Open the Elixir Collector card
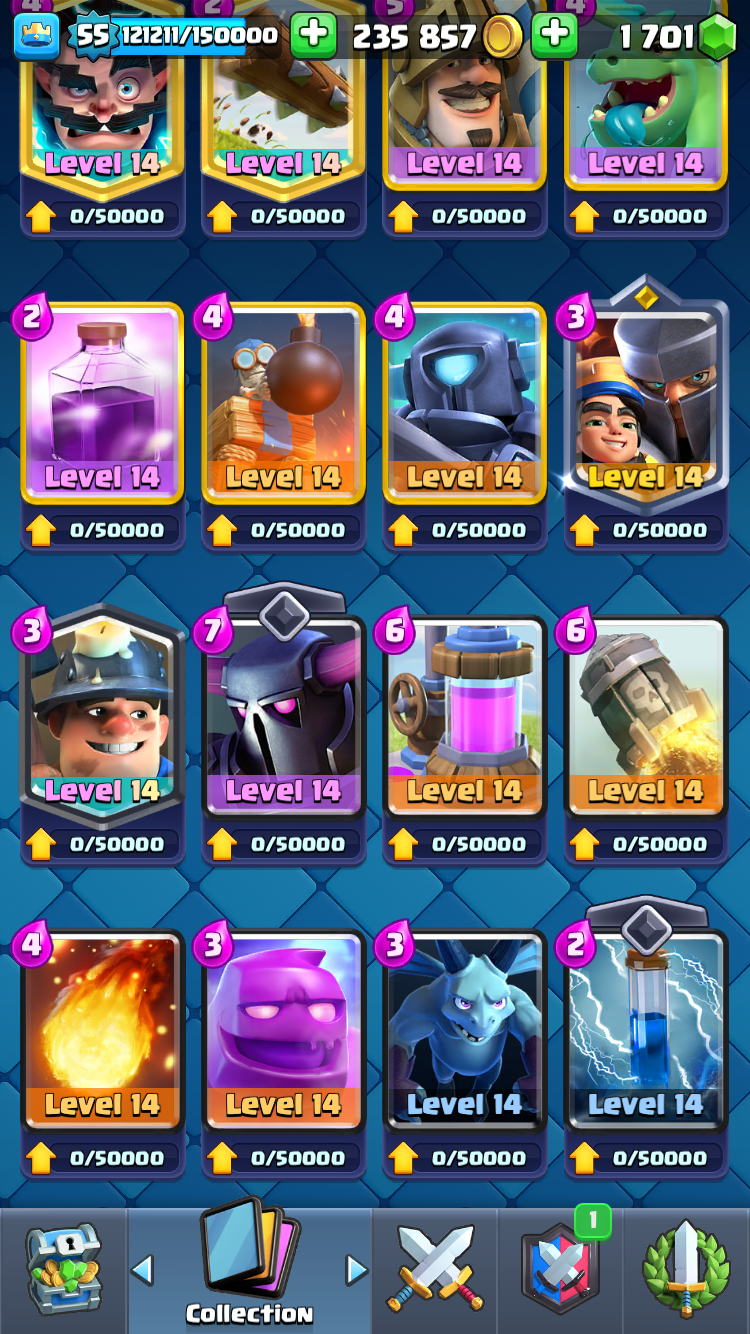Viewport: 750px width, 1334px height. tap(464, 716)
